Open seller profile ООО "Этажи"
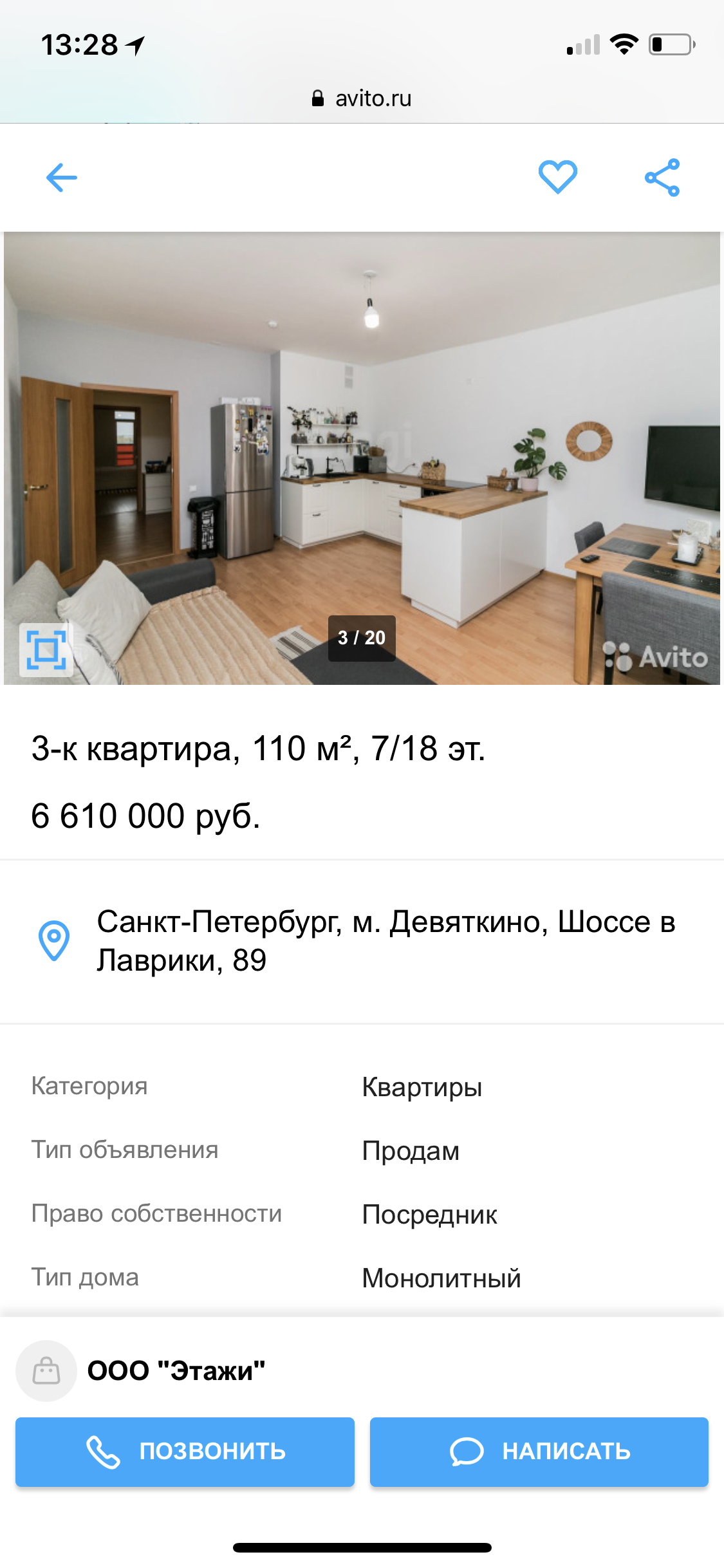Viewport: 724px width, 1568px height. point(176,1370)
